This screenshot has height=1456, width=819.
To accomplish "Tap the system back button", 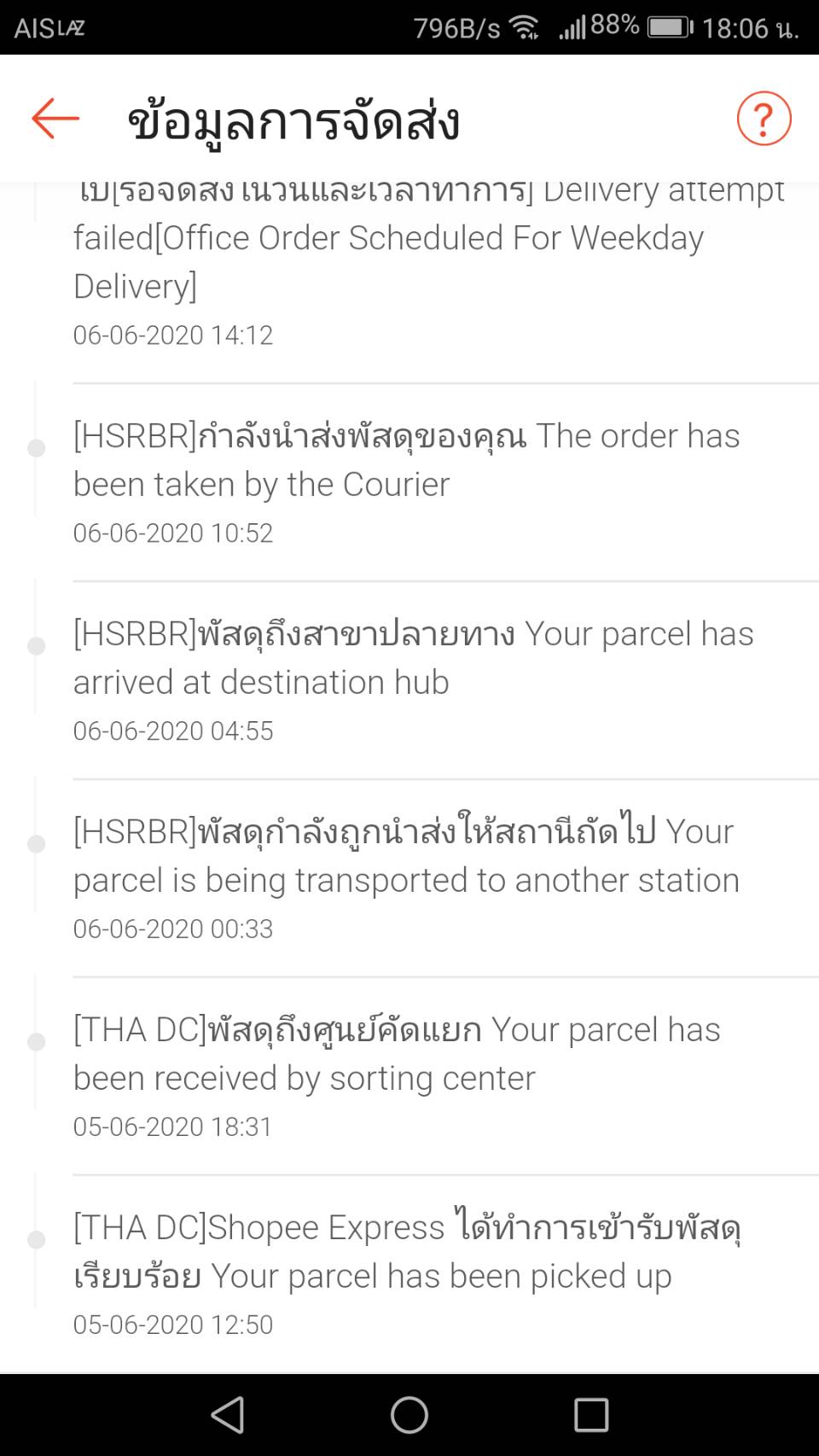I will 228,1414.
